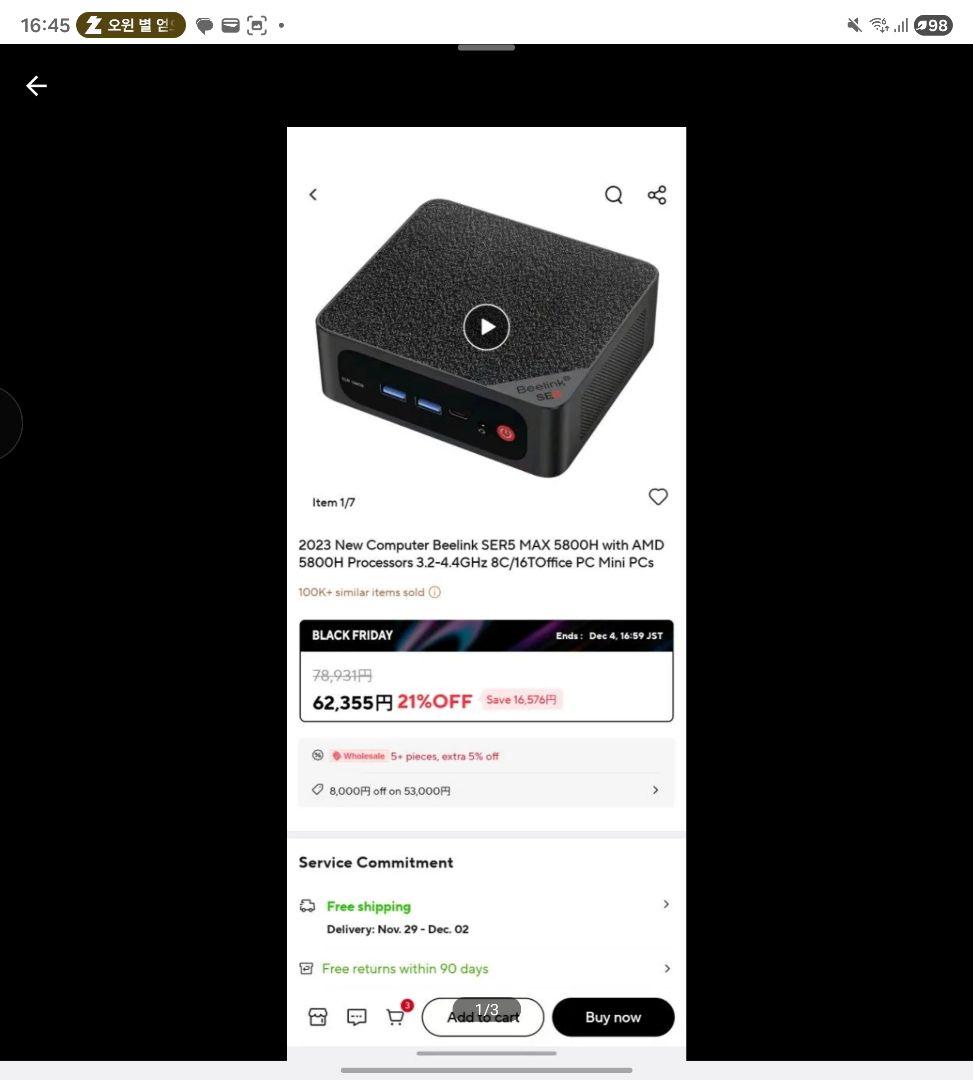
Task: Open chat messages with the seller
Action: point(356,1016)
